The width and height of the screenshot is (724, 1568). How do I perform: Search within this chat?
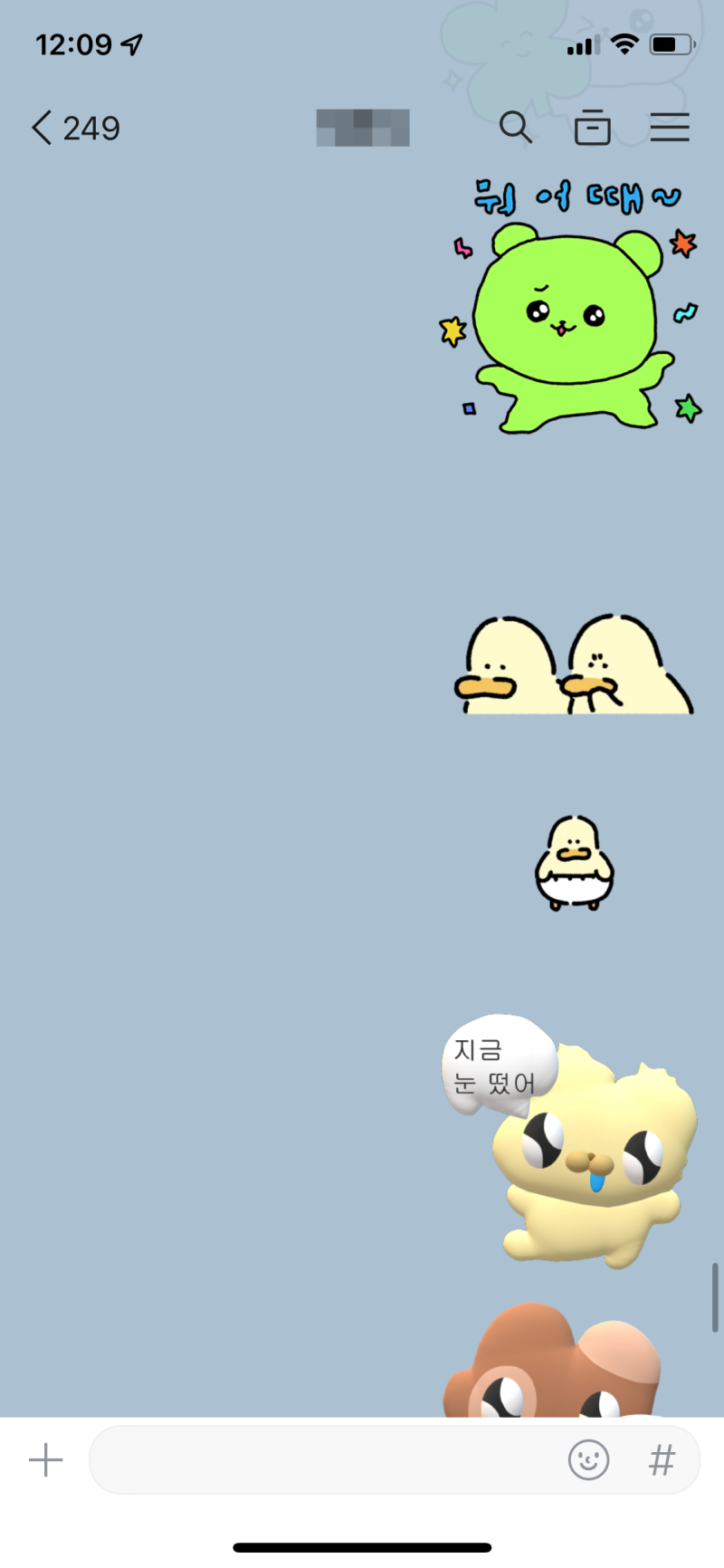[x=515, y=128]
